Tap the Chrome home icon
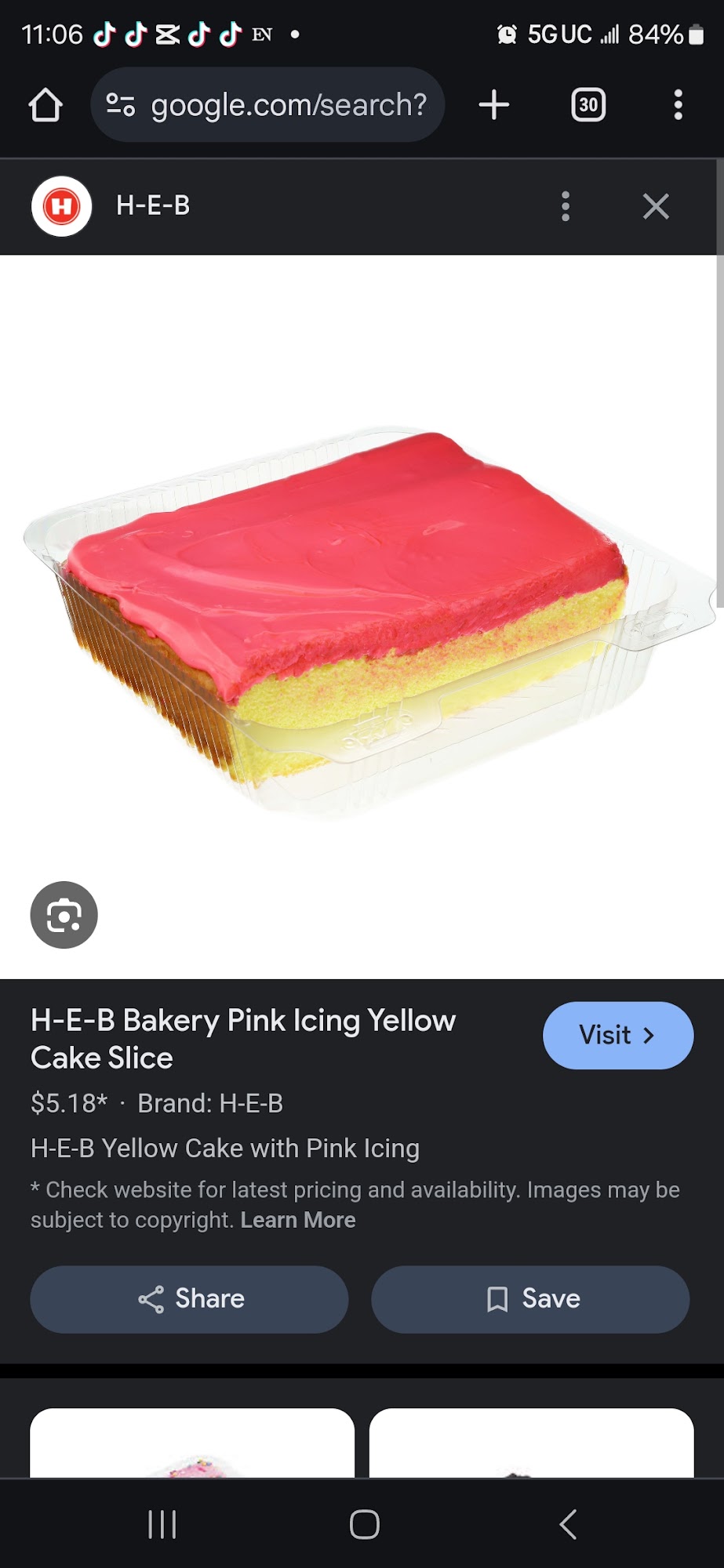Viewport: 724px width, 1568px height. click(x=45, y=104)
